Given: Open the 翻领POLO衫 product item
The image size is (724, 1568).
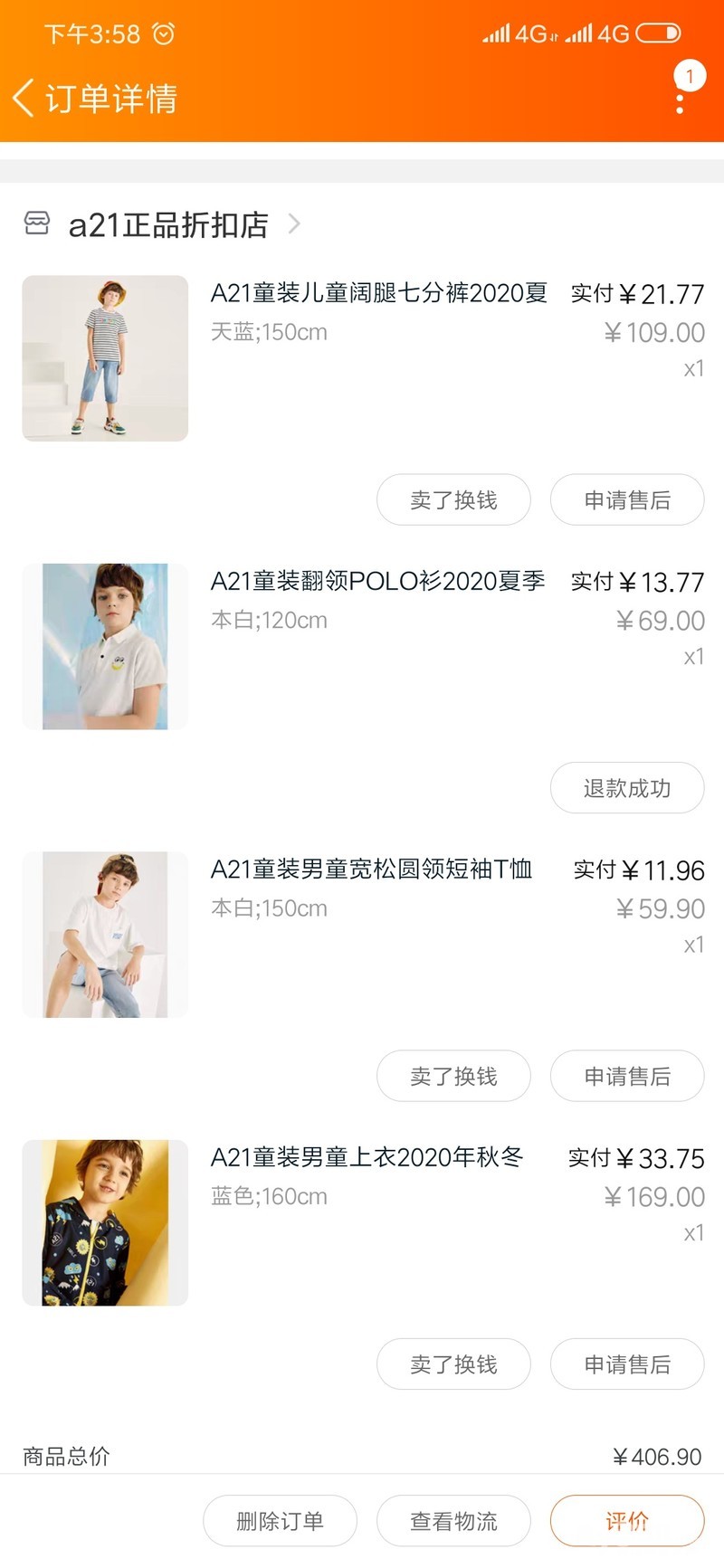Looking at the screenshot, I should (377, 581).
